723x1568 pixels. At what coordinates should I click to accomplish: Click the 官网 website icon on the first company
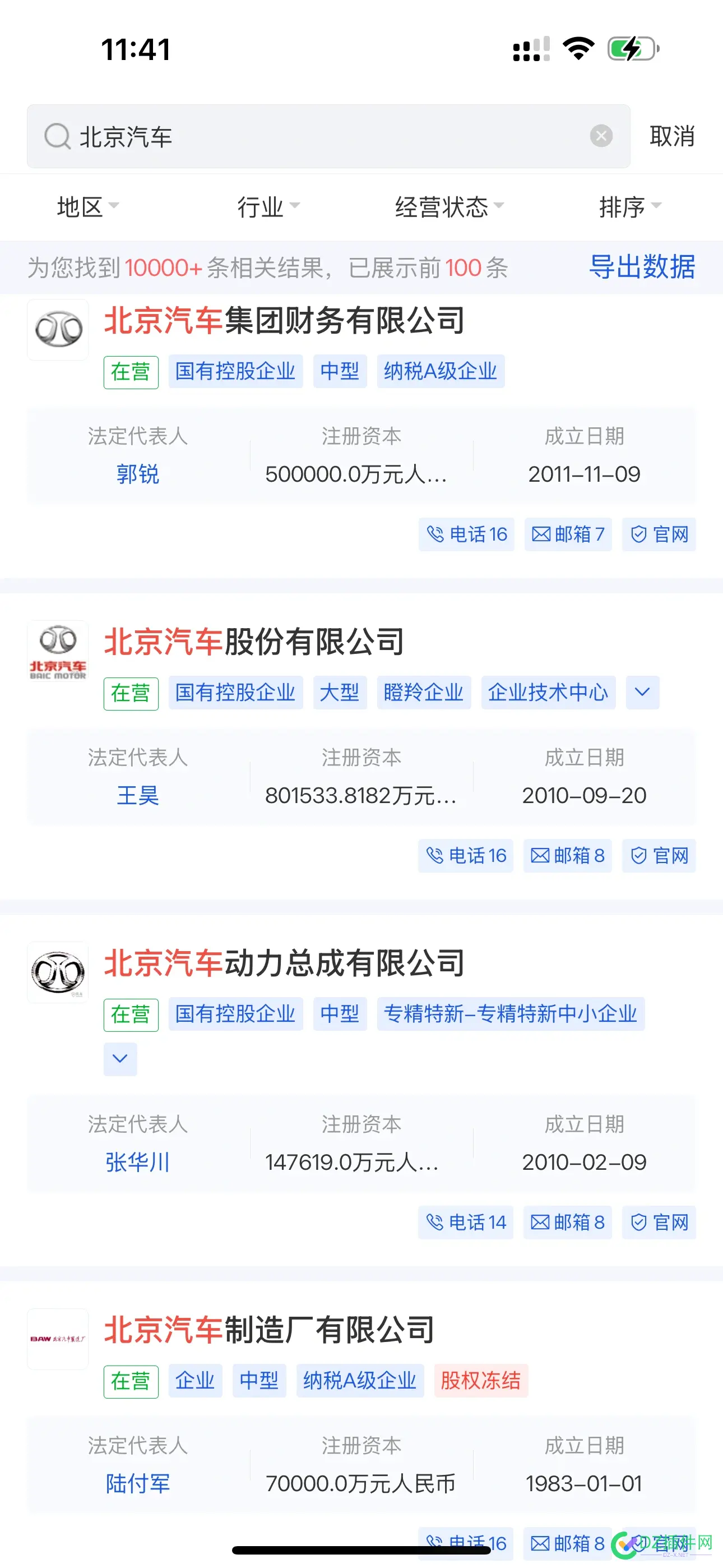[x=659, y=534]
